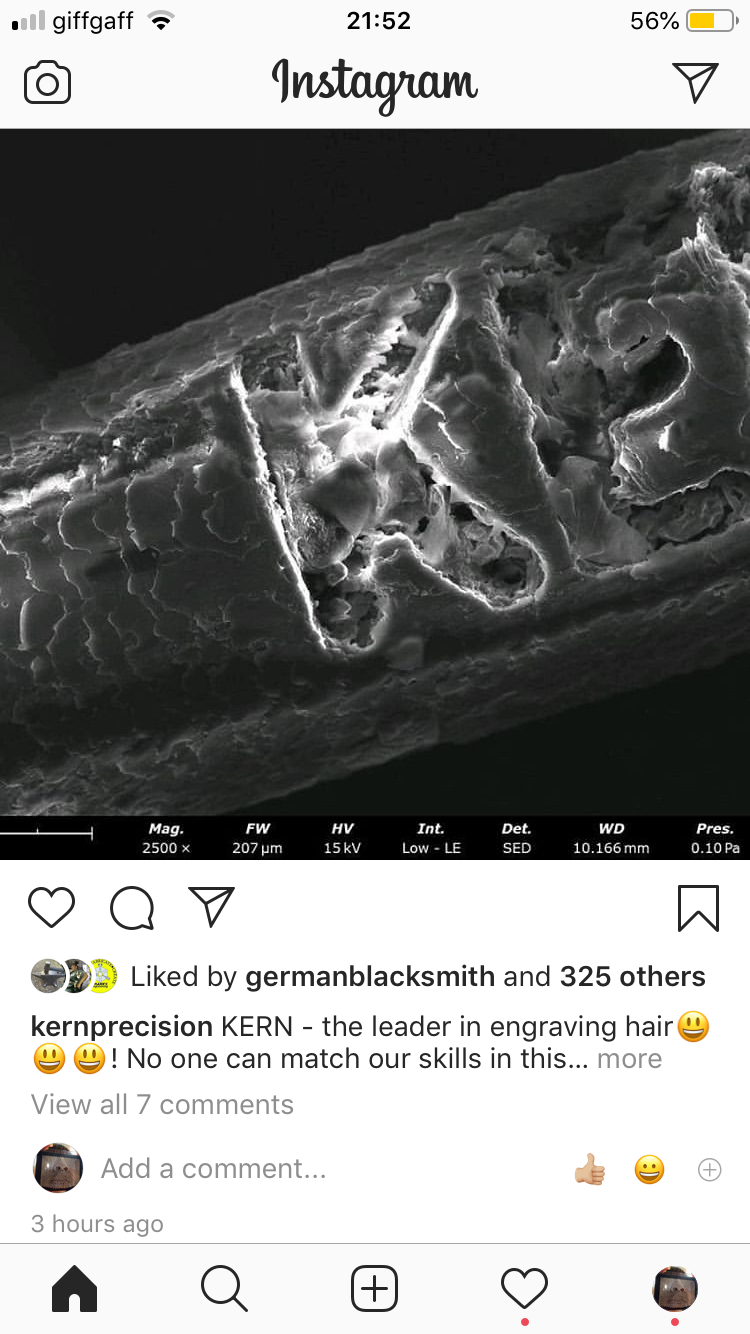Viewport: 750px width, 1334px height.
Task: Tap the Add a comment field
Action: point(213,1168)
